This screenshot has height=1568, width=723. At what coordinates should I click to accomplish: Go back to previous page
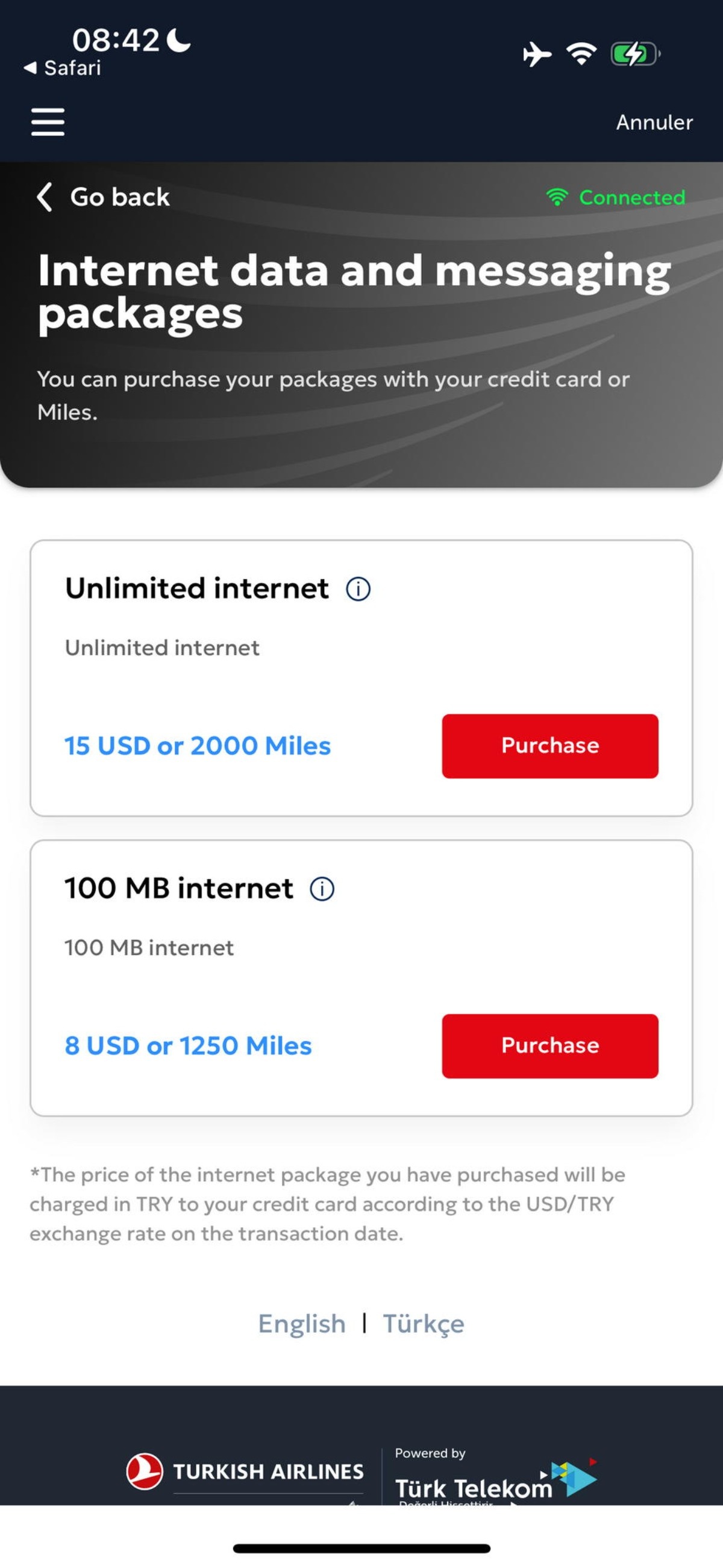[103, 197]
